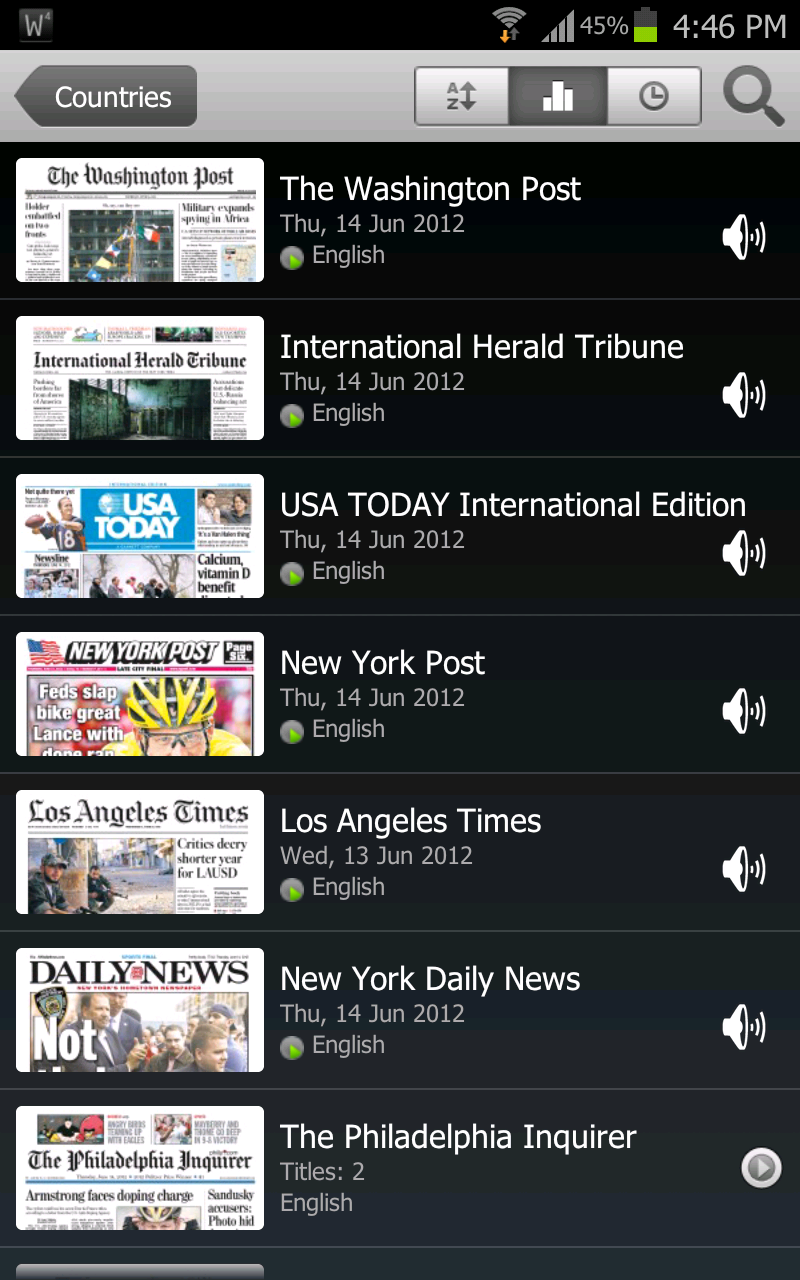Image resolution: width=800 pixels, height=1280 pixels.
Task: Listen to New York Post
Action: coord(744,712)
